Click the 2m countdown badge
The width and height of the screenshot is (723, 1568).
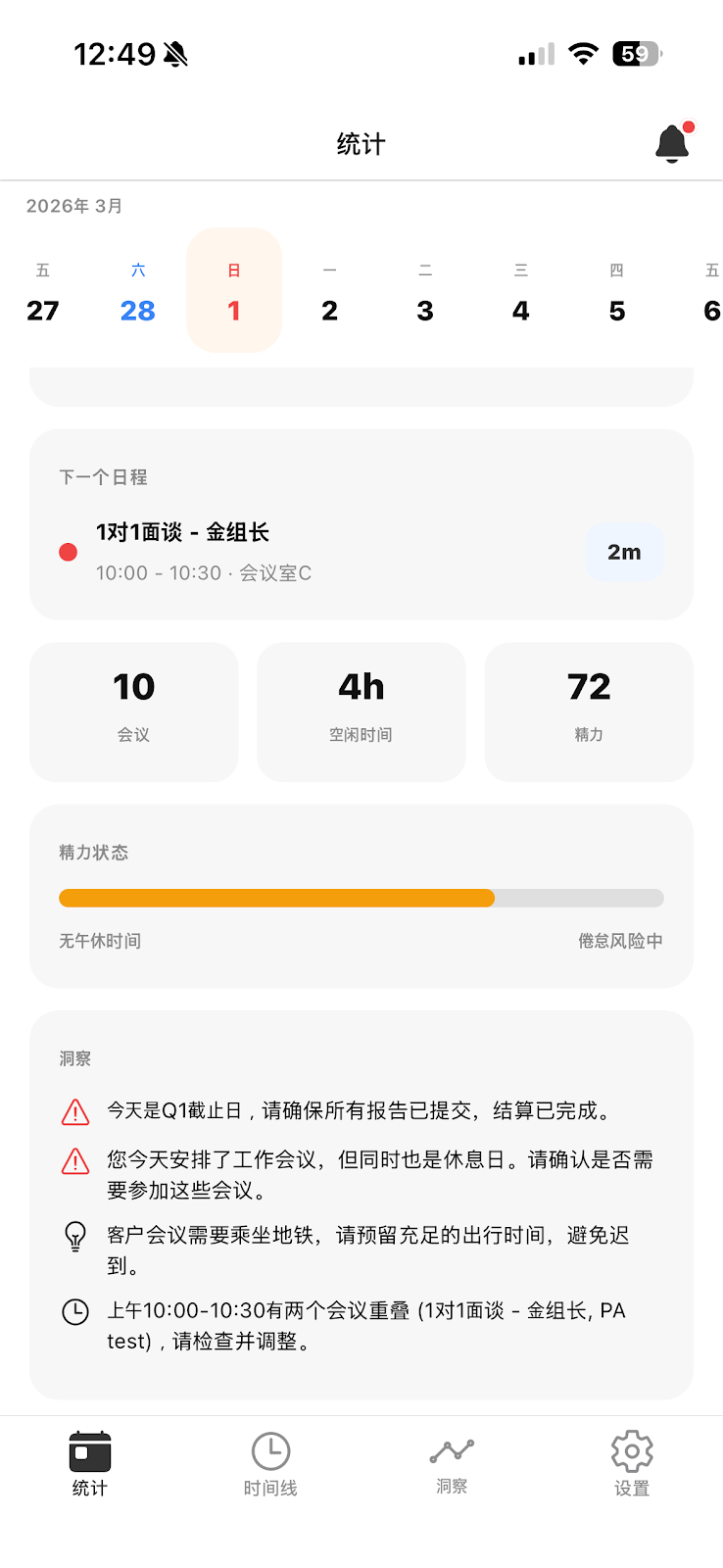coord(623,552)
